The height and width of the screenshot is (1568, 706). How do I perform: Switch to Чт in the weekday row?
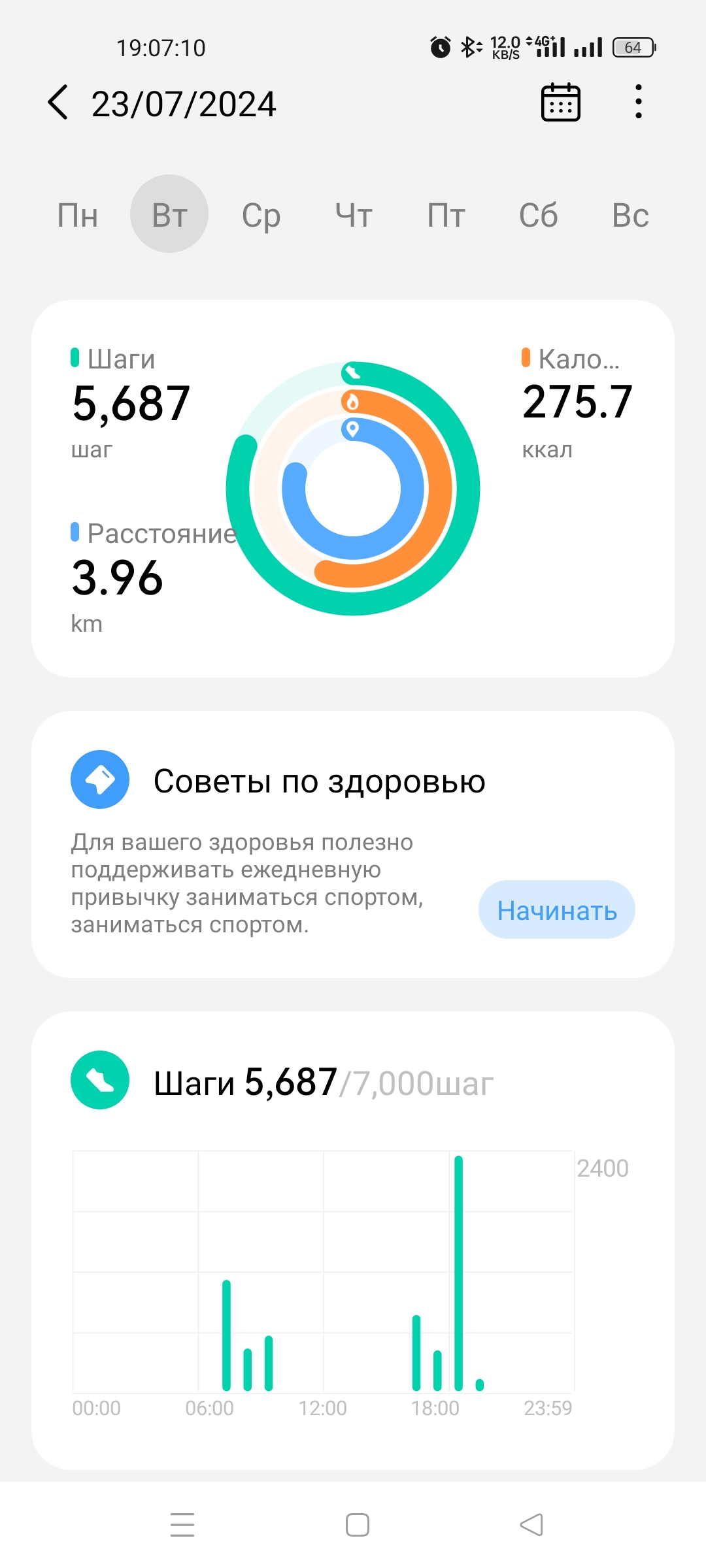click(354, 215)
